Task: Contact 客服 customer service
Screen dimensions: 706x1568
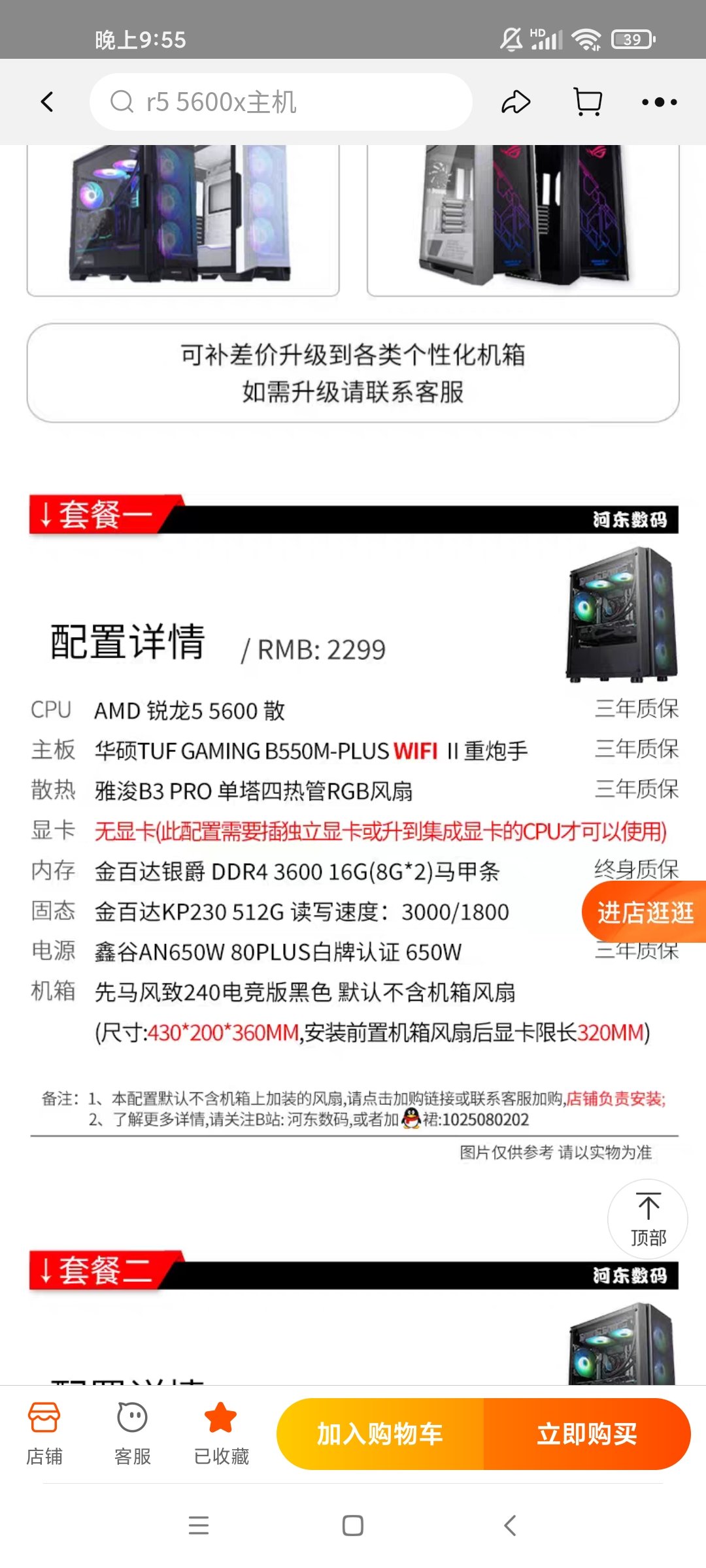Action: (x=133, y=1433)
